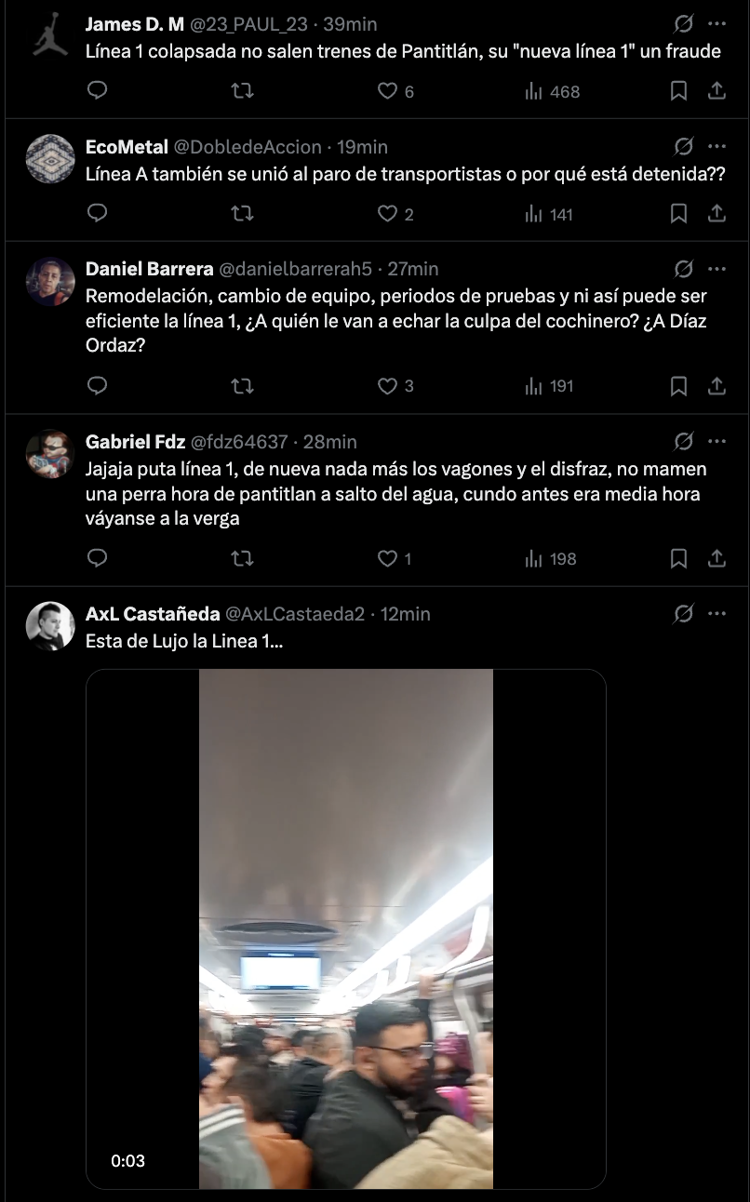This screenshot has width=750, height=1202.
Task: View EcoMetal's profile via username
Action: point(248,146)
